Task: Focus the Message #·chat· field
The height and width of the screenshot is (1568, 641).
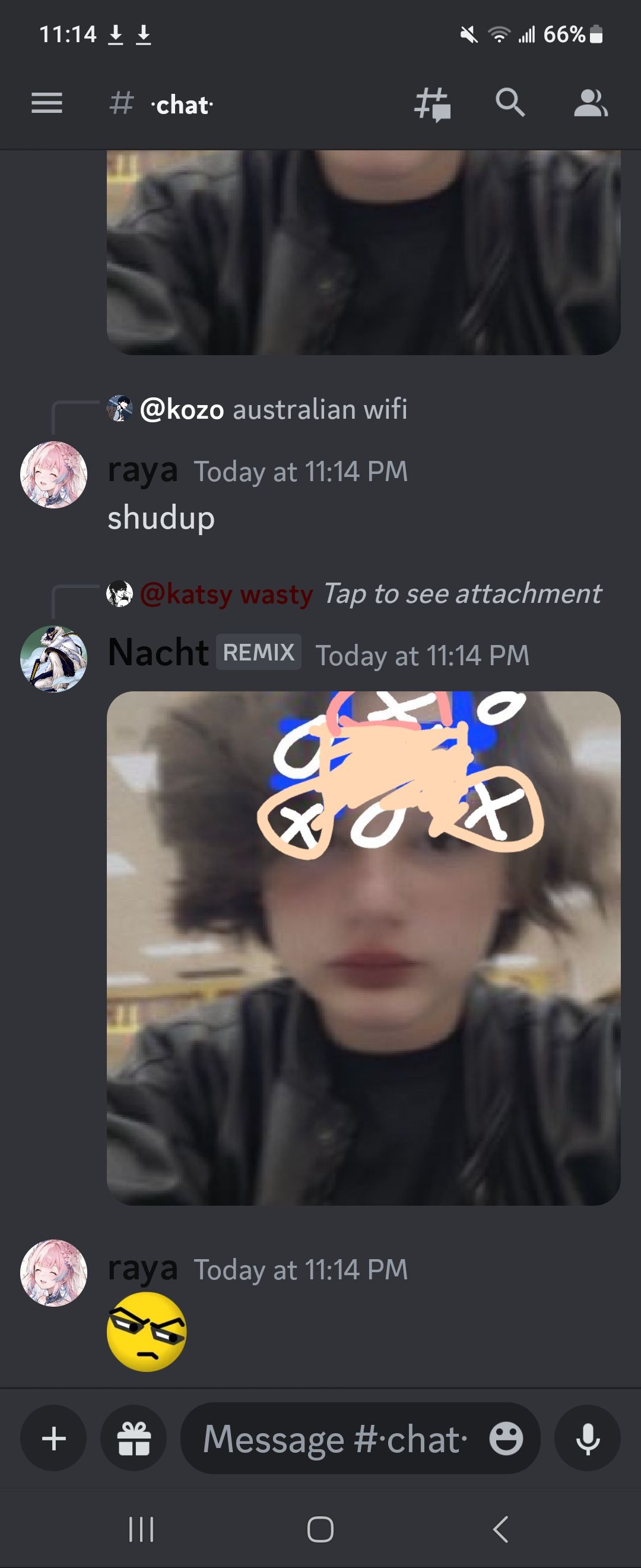Action: tap(335, 1439)
